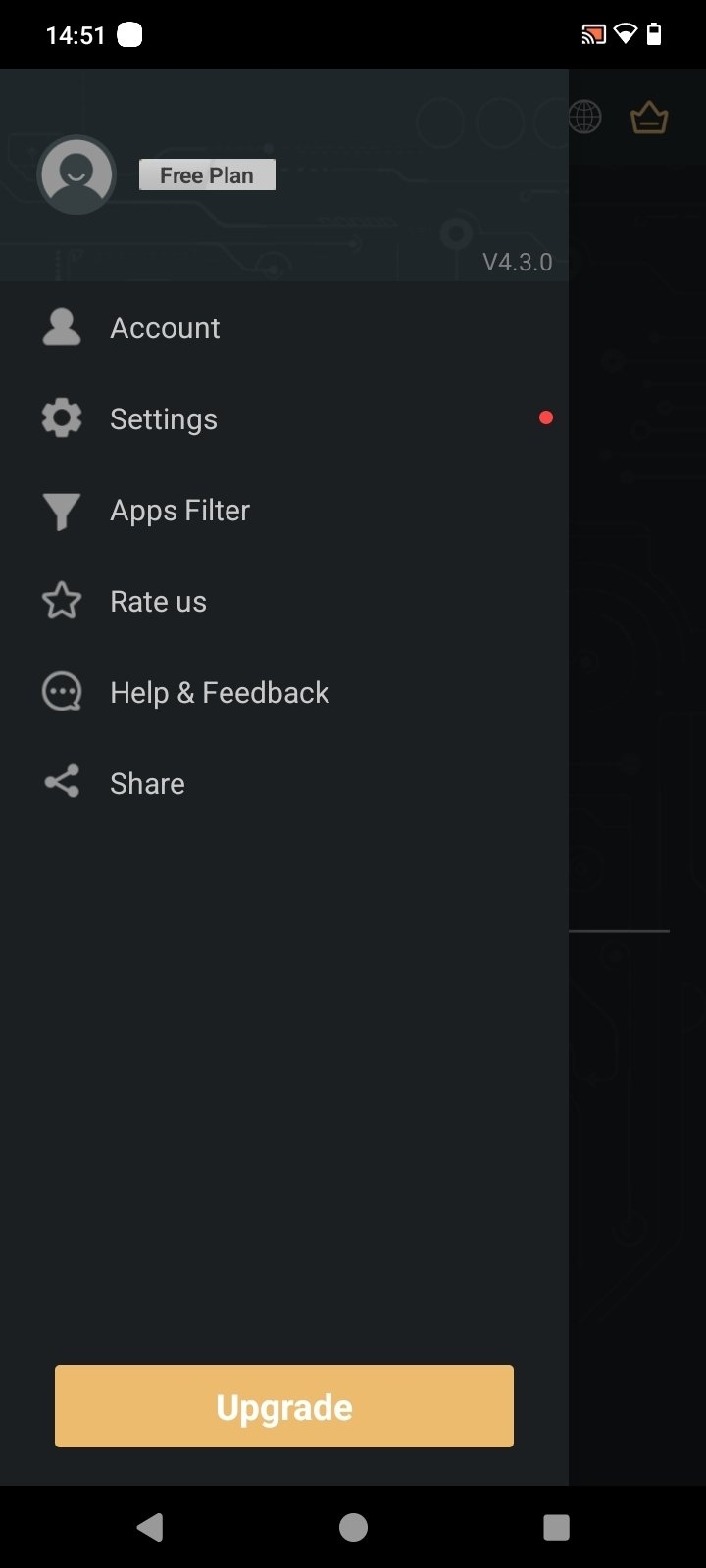The width and height of the screenshot is (706, 1568).
Task: Select Rate us
Action: click(x=284, y=601)
